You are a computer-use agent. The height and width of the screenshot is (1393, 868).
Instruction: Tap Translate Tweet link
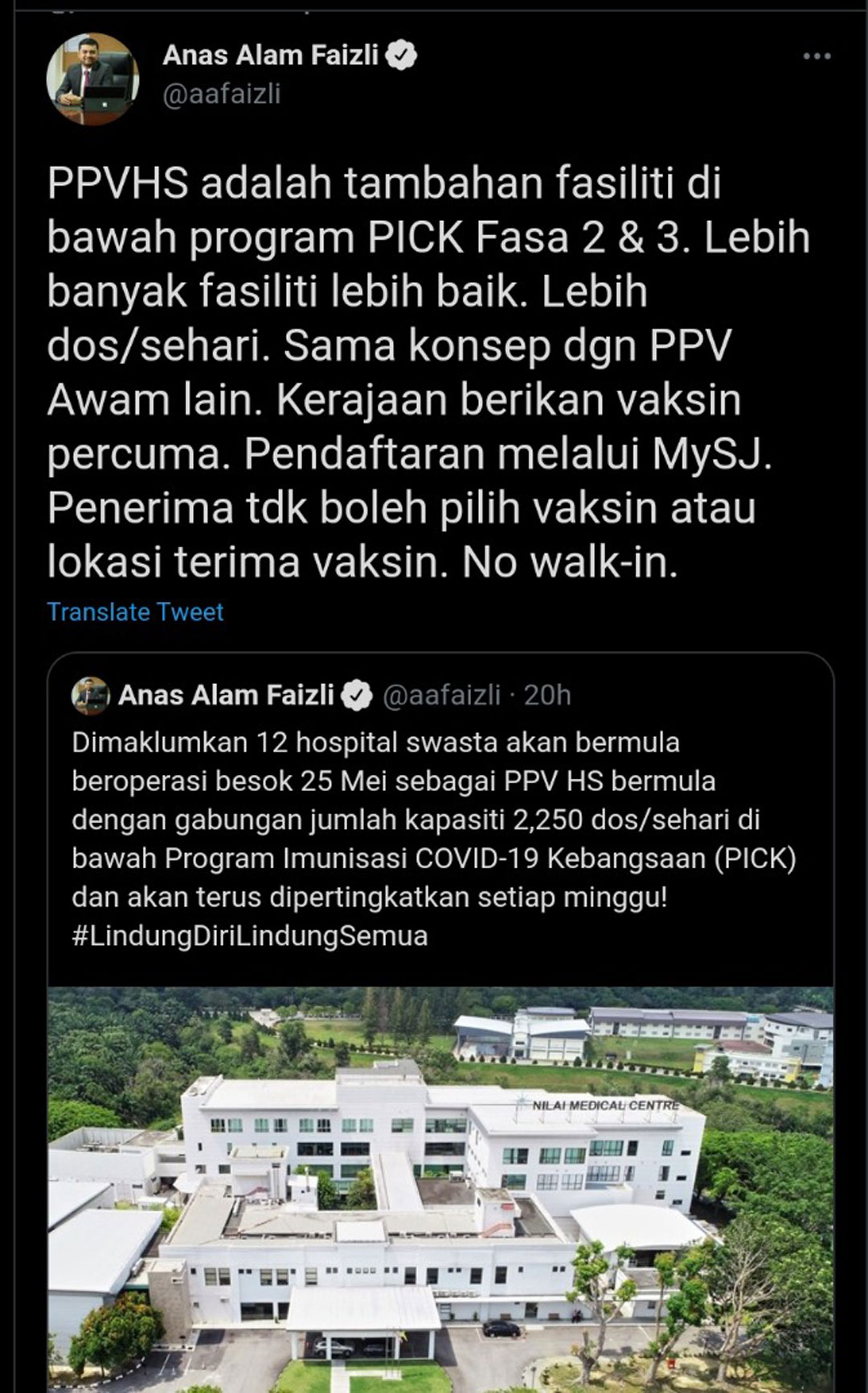pyautogui.click(x=135, y=612)
